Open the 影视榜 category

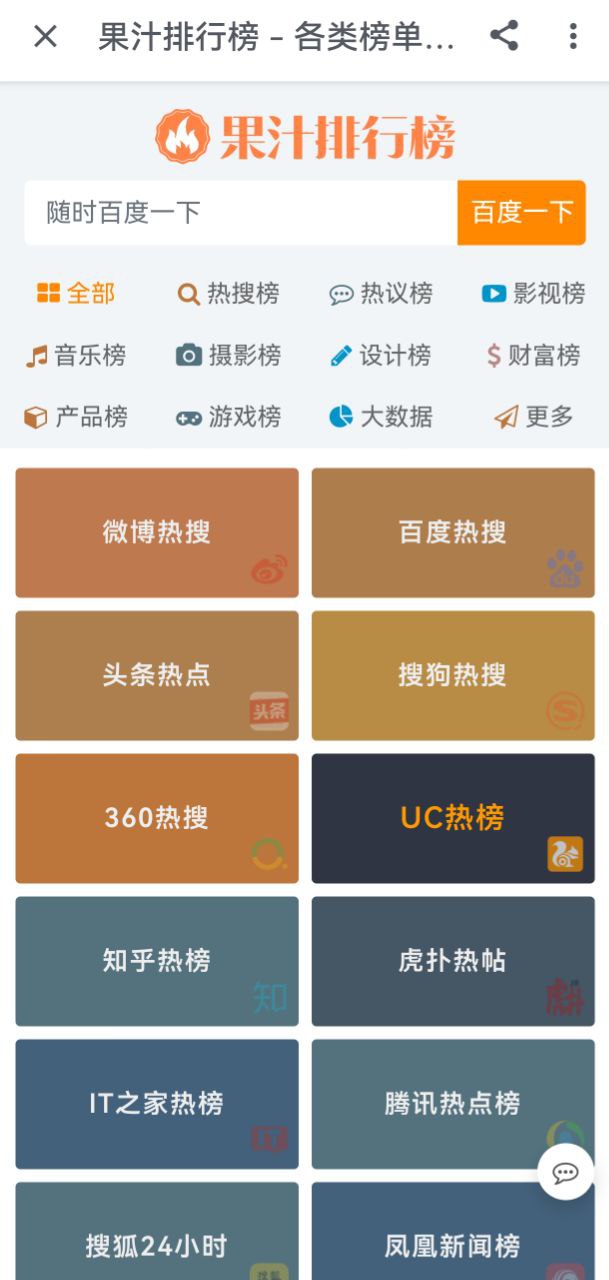click(533, 293)
